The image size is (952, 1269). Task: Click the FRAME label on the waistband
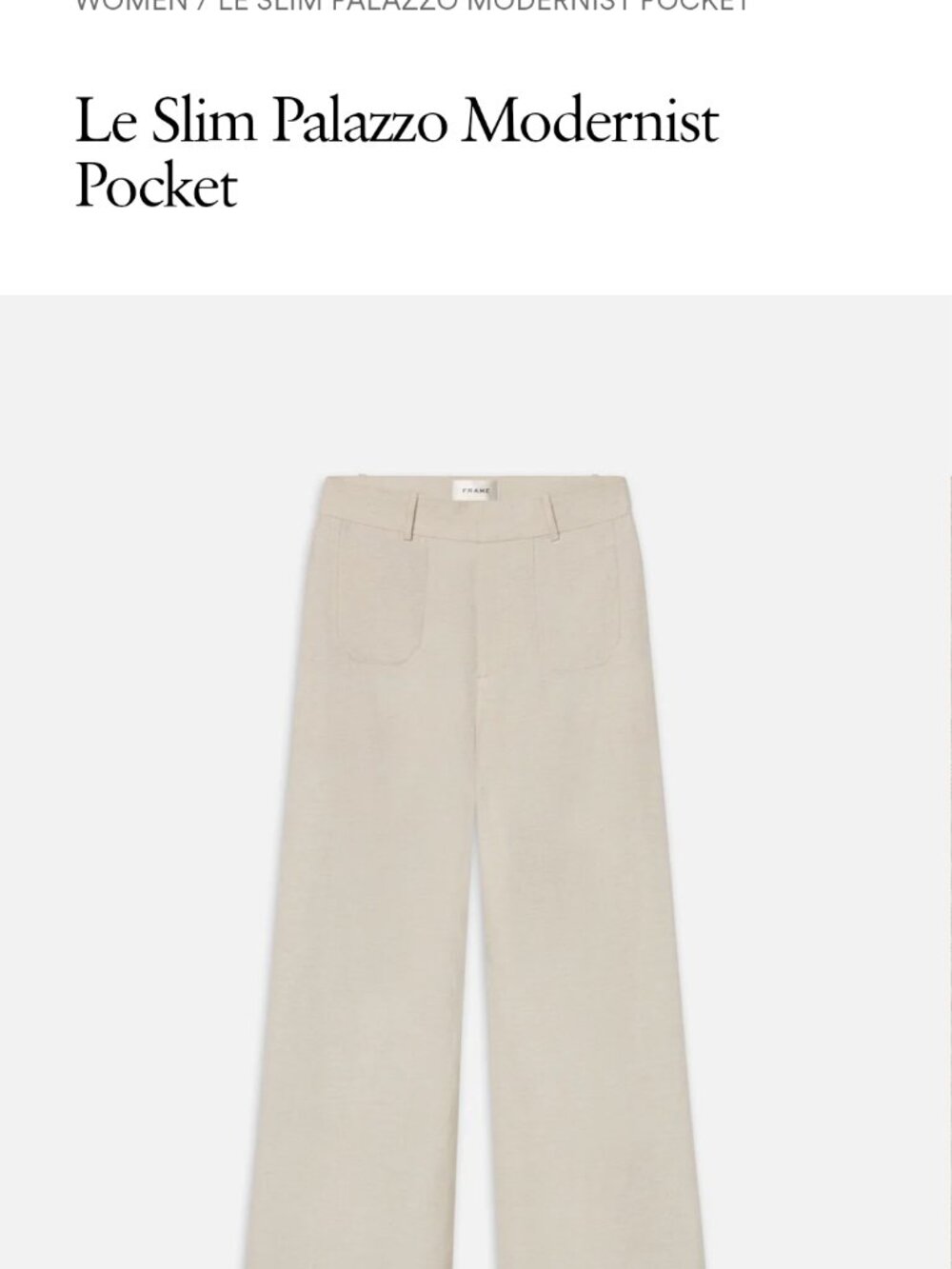[x=474, y=492]
